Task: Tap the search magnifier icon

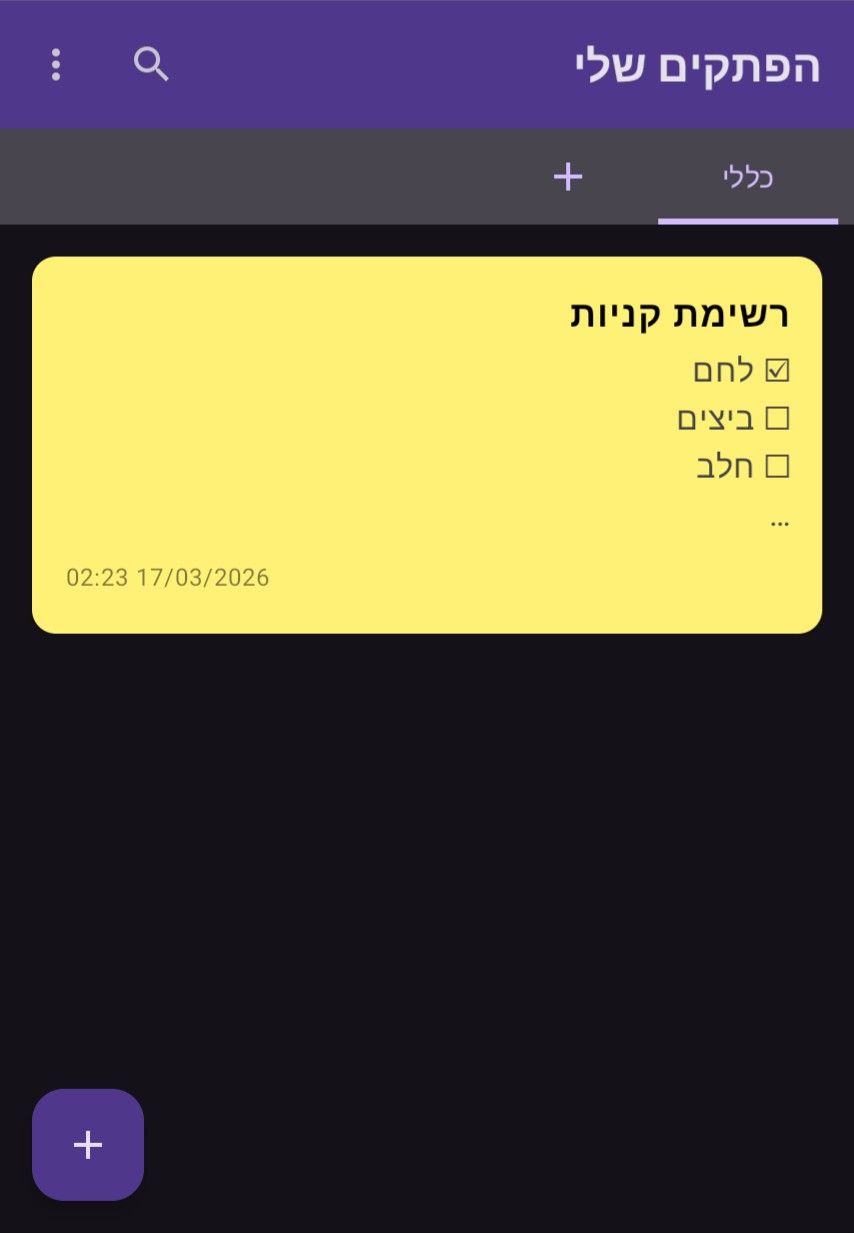Action: (x=151, y=65)
